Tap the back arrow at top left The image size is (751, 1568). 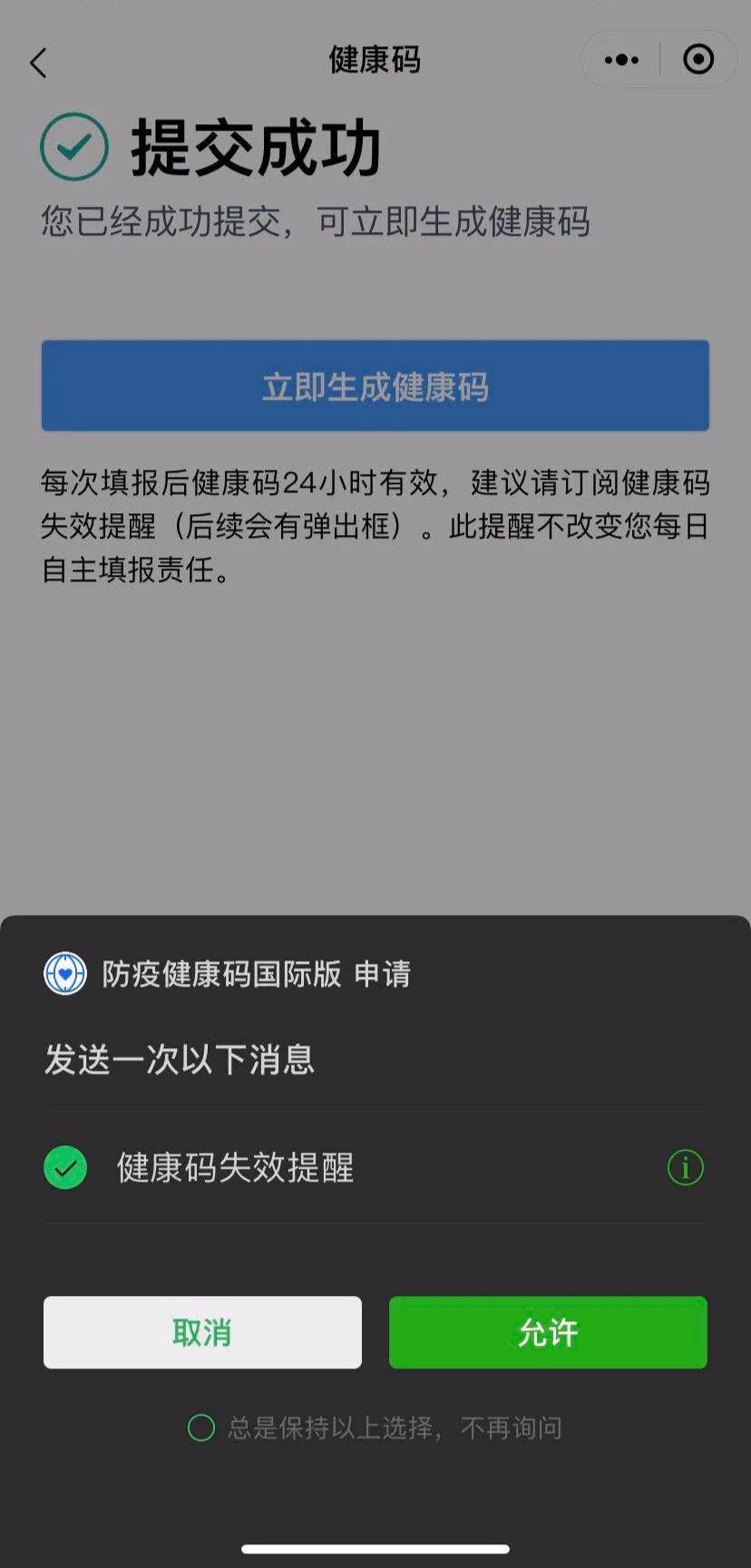pos(37,63)
